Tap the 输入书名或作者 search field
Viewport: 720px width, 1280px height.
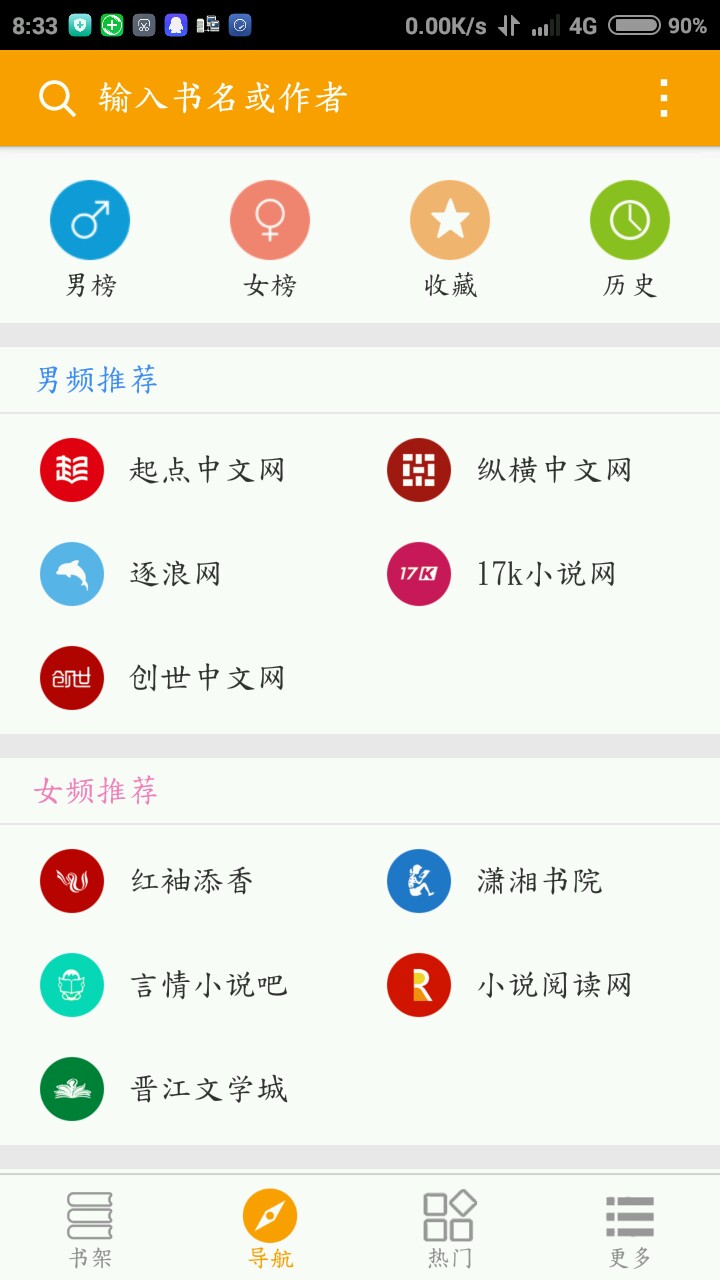222,98
